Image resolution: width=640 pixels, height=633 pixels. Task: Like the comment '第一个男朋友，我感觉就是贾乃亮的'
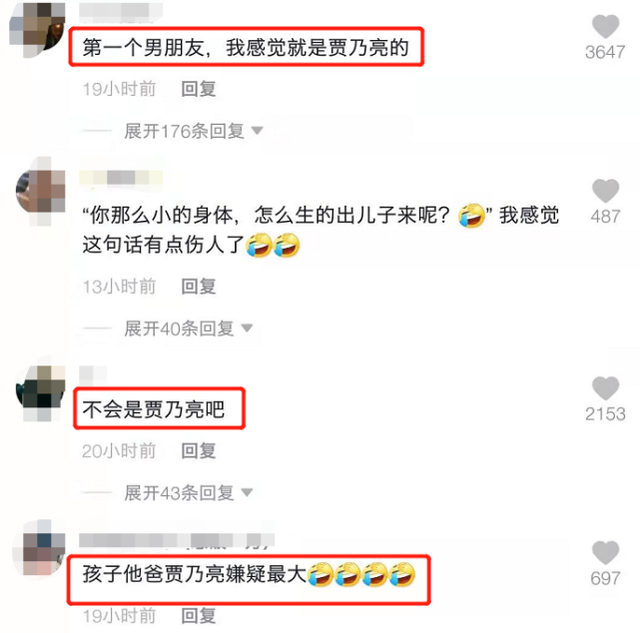(606, 27)
